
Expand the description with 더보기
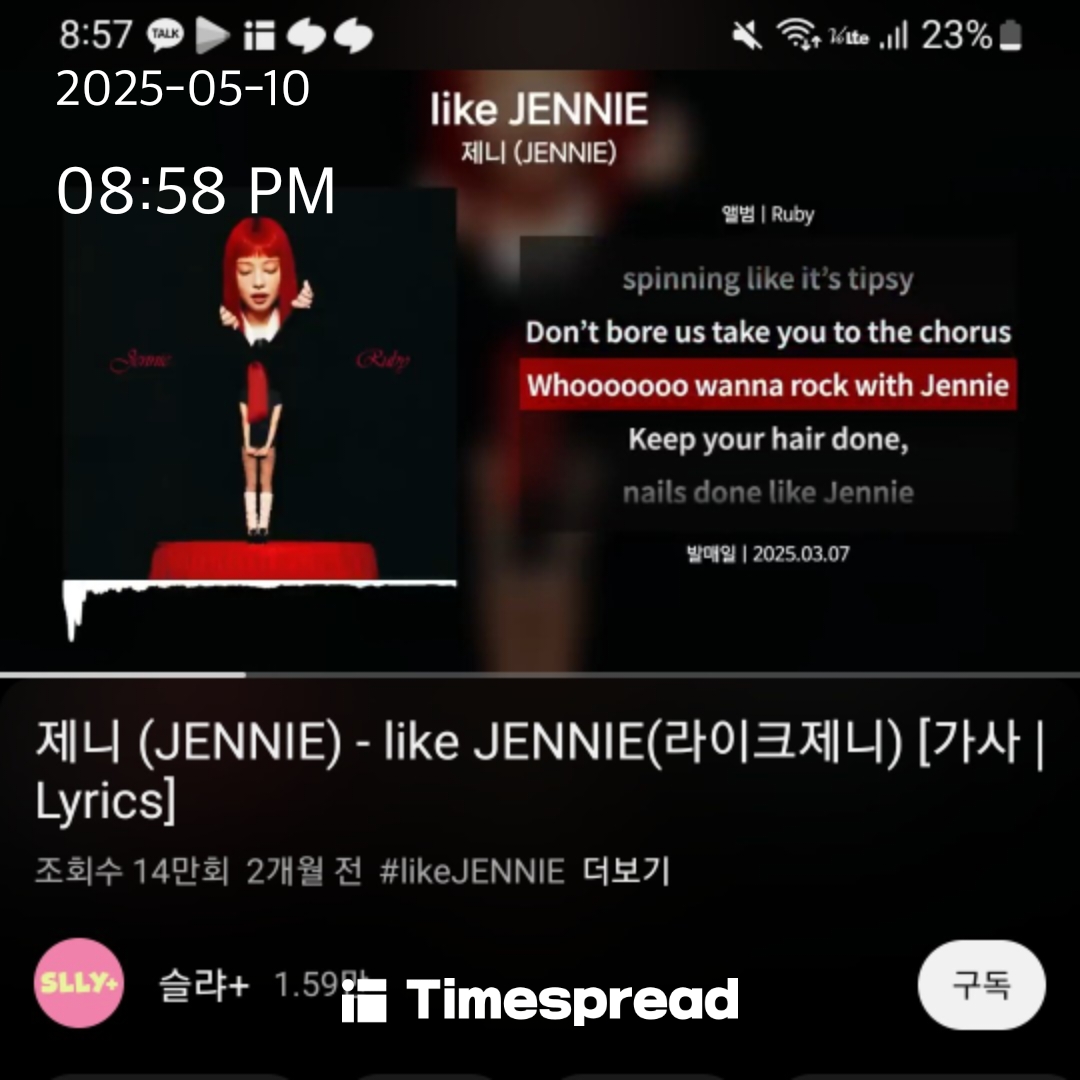pos(626,871)
